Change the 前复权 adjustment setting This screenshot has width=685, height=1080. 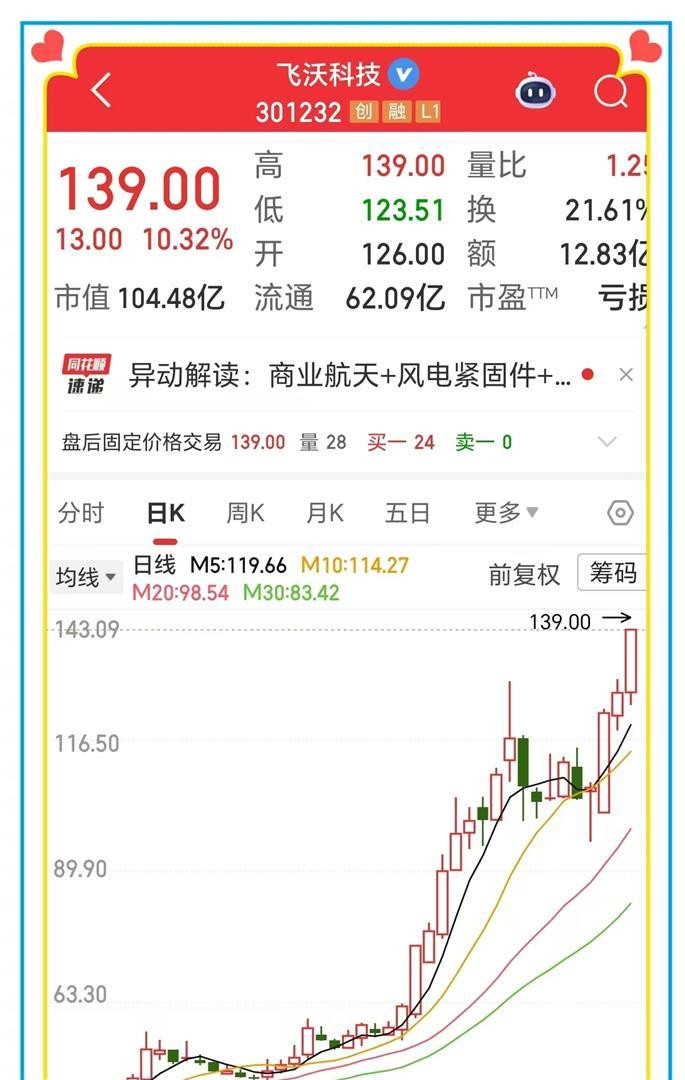[x=524, y=575]
